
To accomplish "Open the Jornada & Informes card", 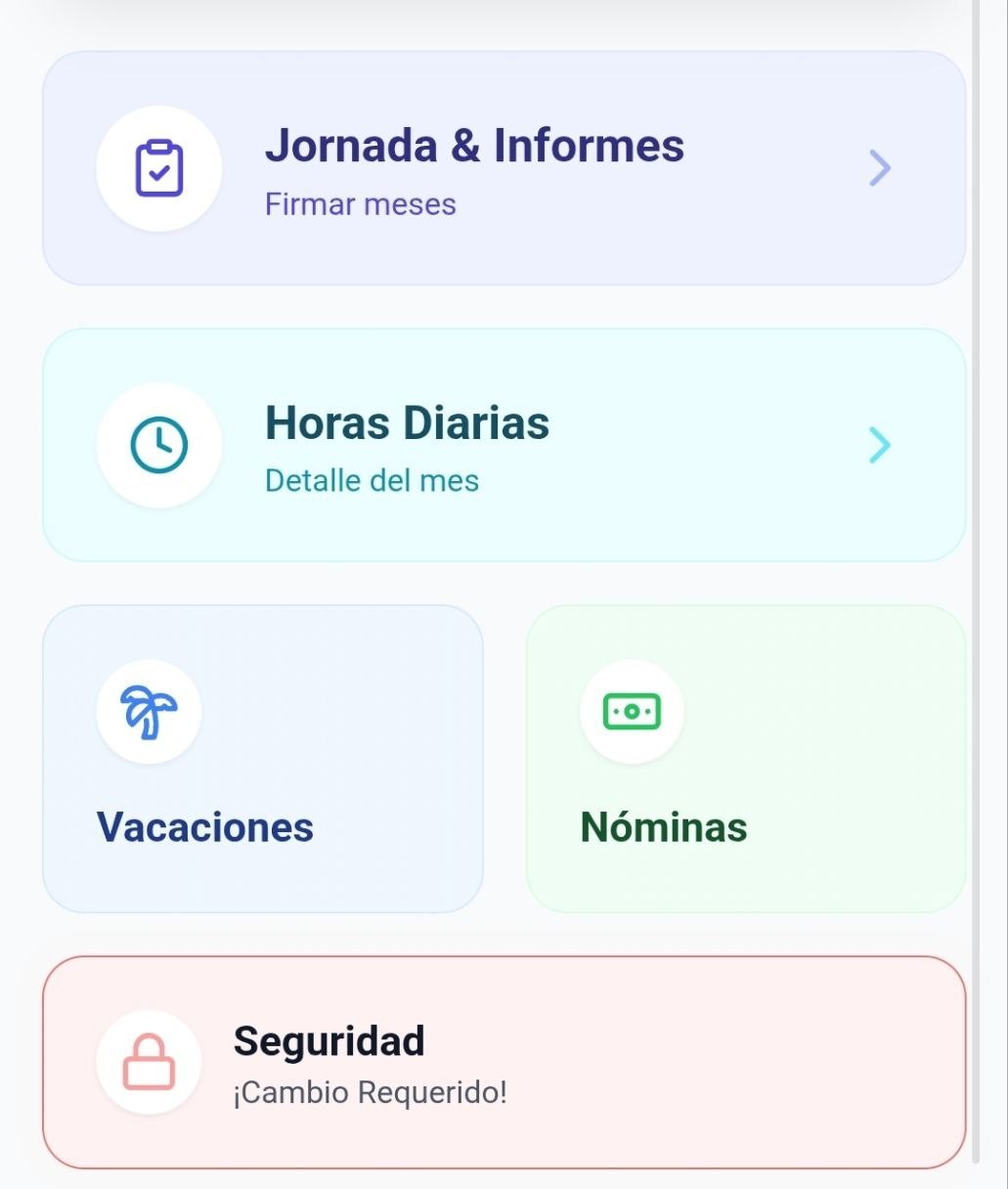I will (x=504, y=168).
